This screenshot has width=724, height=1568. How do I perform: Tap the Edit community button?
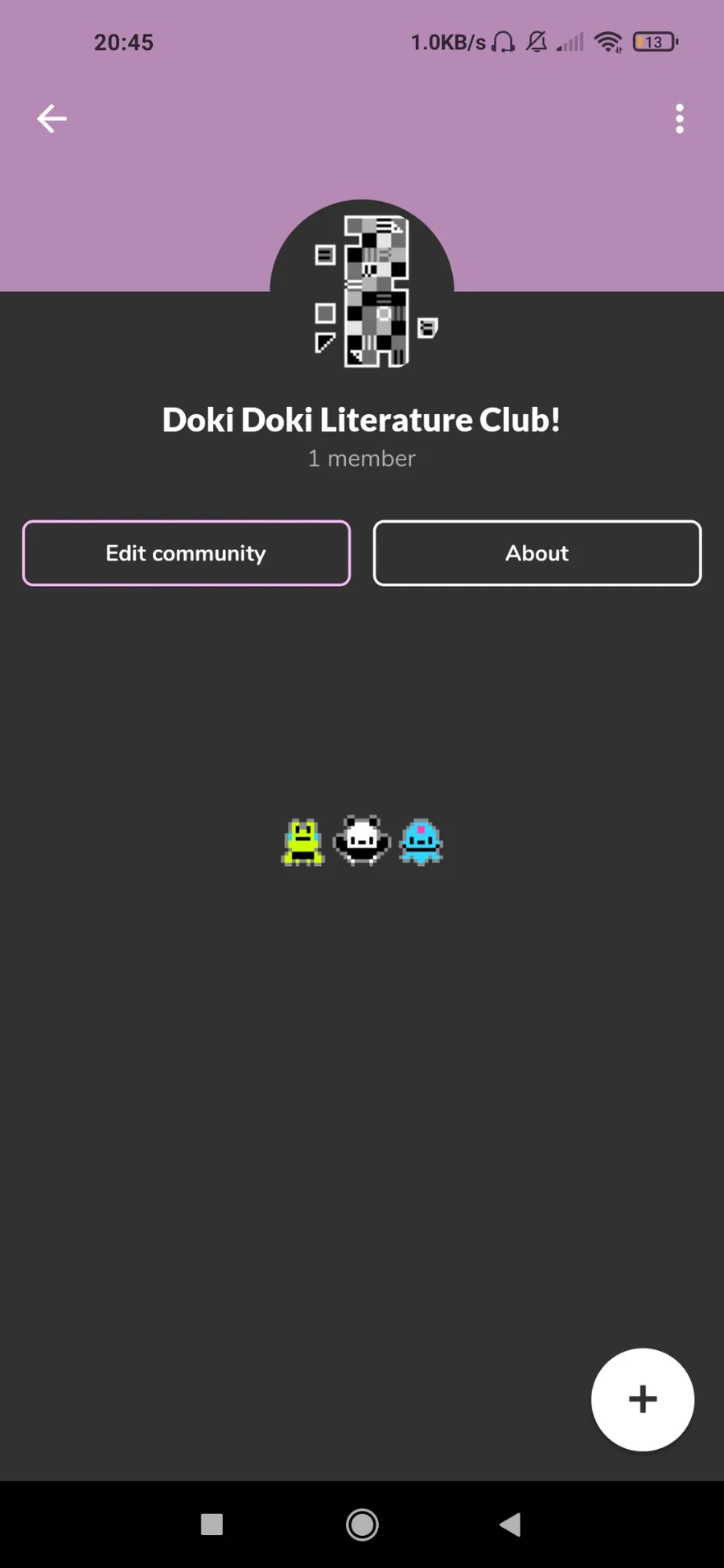[x=186, y=553]
